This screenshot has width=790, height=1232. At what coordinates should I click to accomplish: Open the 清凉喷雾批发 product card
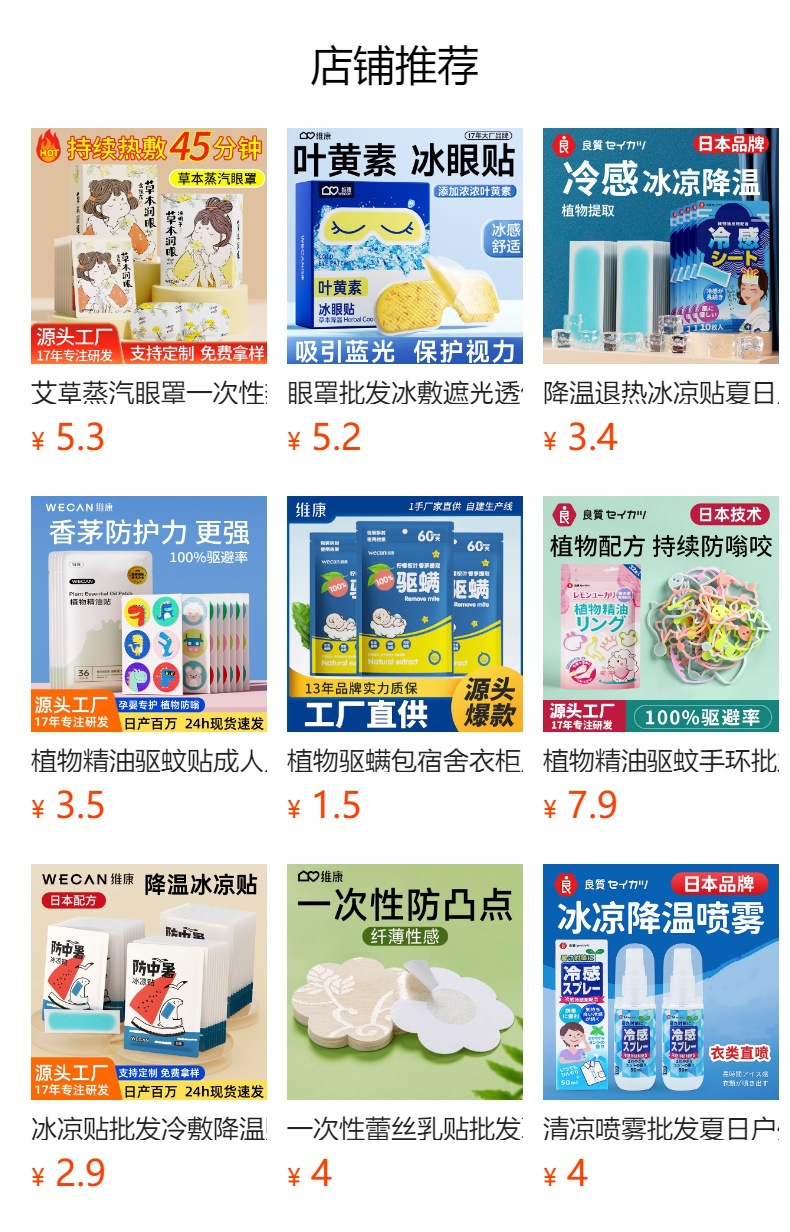660,982
